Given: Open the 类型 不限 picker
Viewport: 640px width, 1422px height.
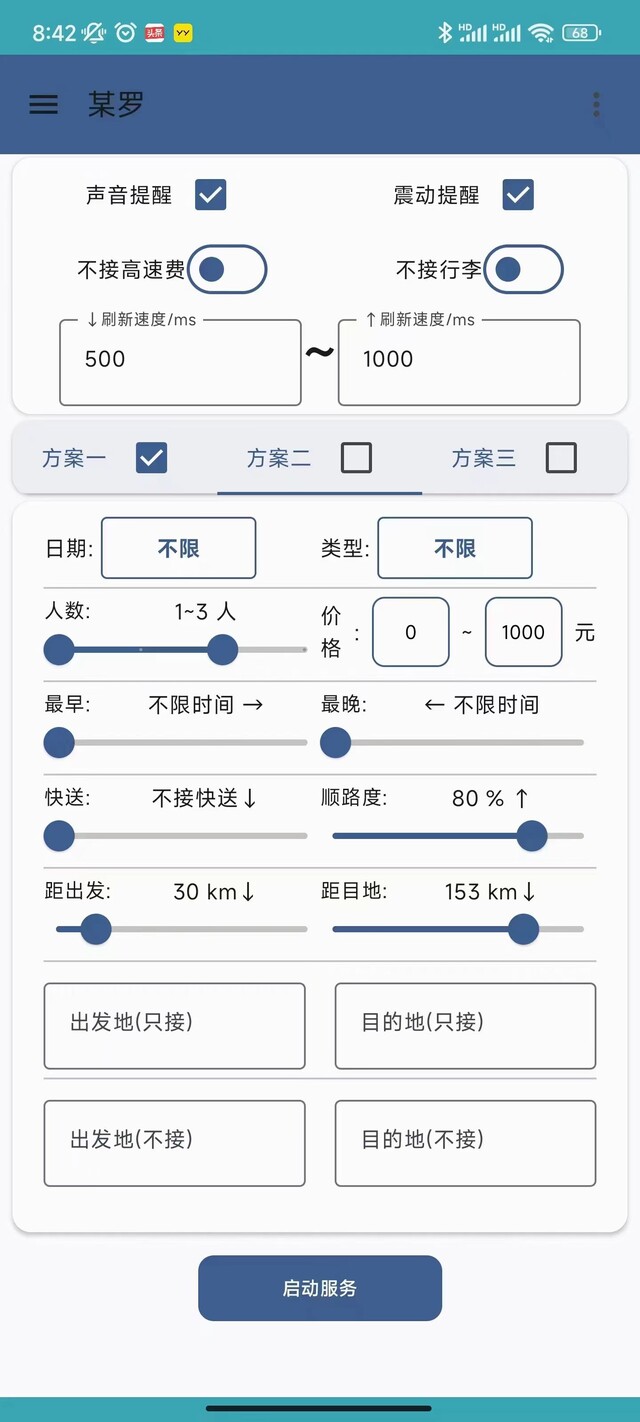Looking at the screenshot, I should coord(455,548).
